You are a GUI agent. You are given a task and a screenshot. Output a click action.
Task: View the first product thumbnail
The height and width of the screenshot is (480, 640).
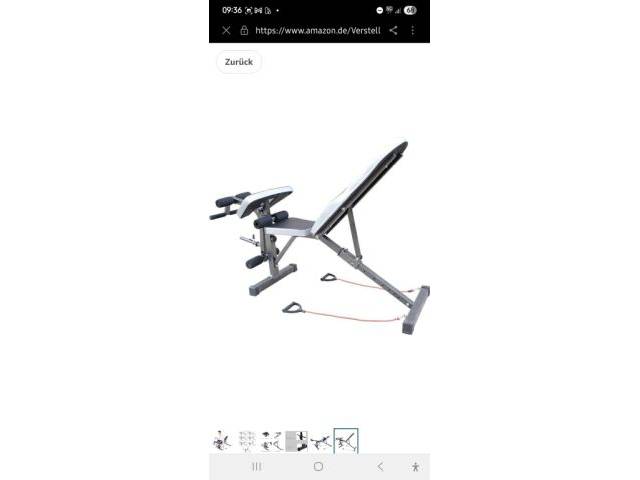[222, 441]
